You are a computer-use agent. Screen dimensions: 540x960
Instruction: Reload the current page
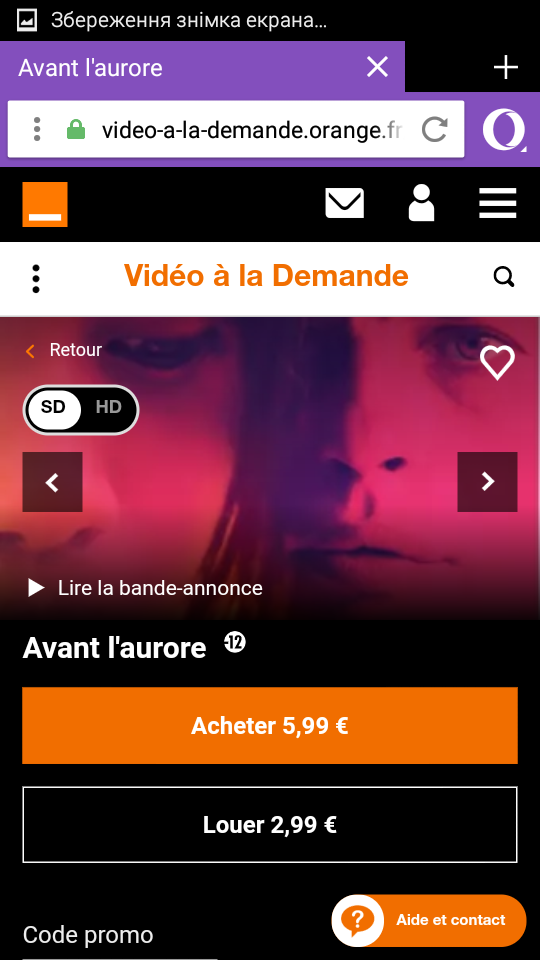tap(435, 130)
